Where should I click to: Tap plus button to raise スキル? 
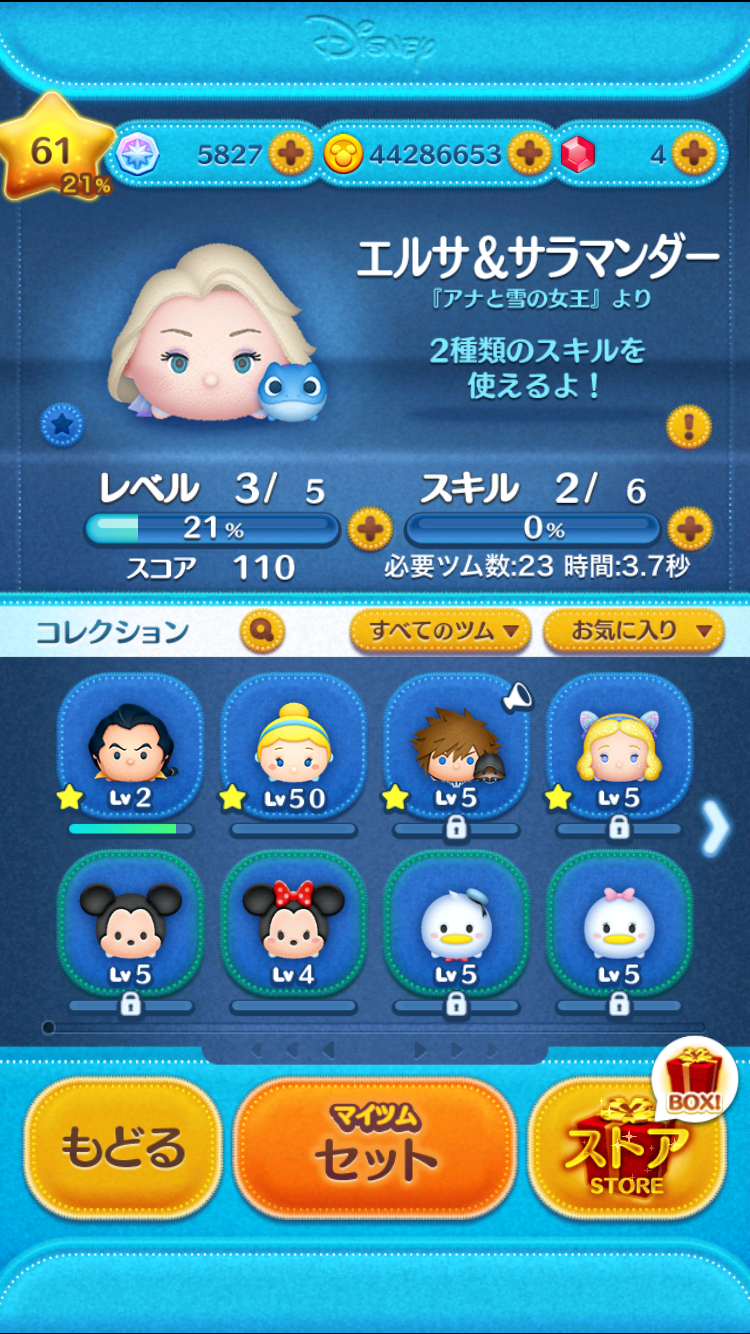coord(689,528)
